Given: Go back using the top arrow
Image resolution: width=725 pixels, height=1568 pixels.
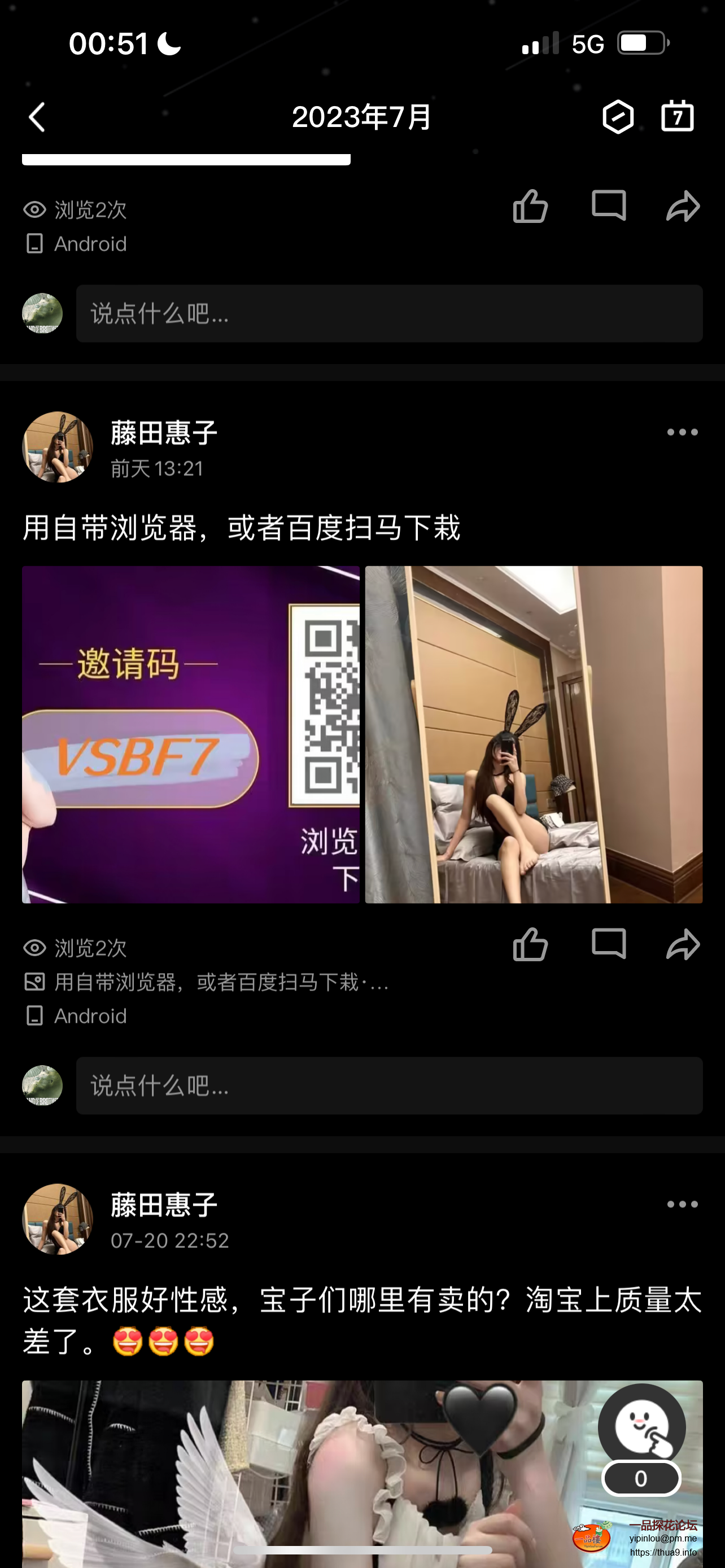Looking at the screenshot, I should 37,117.
